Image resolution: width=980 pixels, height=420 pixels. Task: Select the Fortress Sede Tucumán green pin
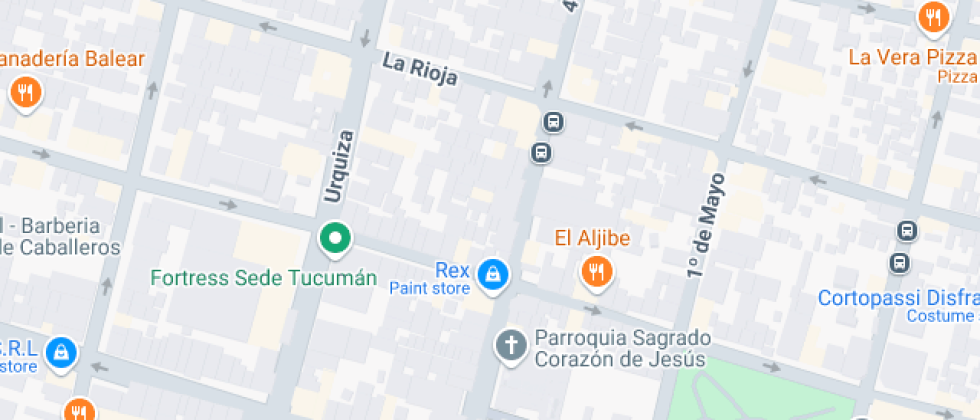(x=336, y=238)
